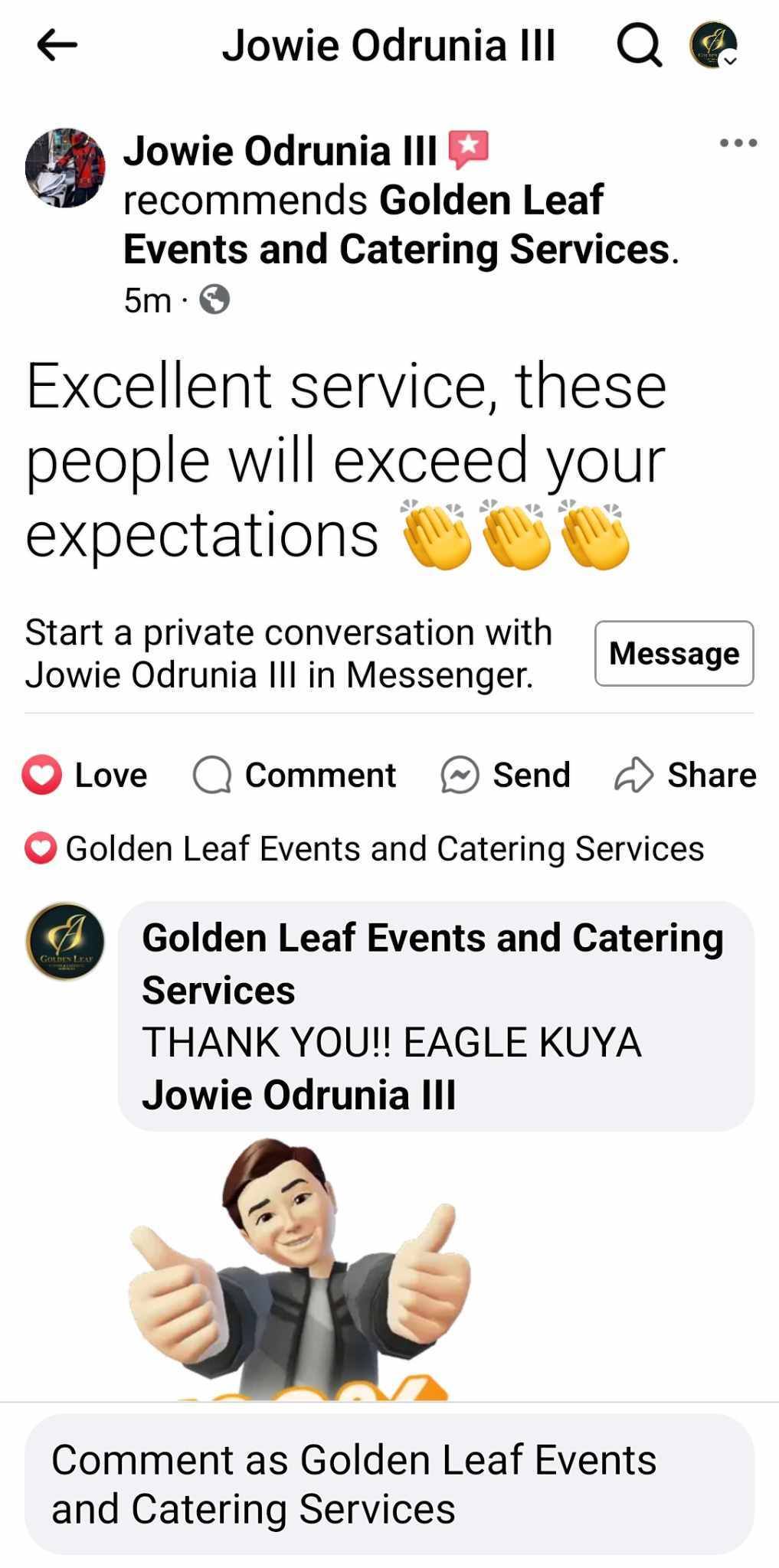Write a comment as Golden Leaf Events
The image size is (779, 1568).
coord(389,1484)
